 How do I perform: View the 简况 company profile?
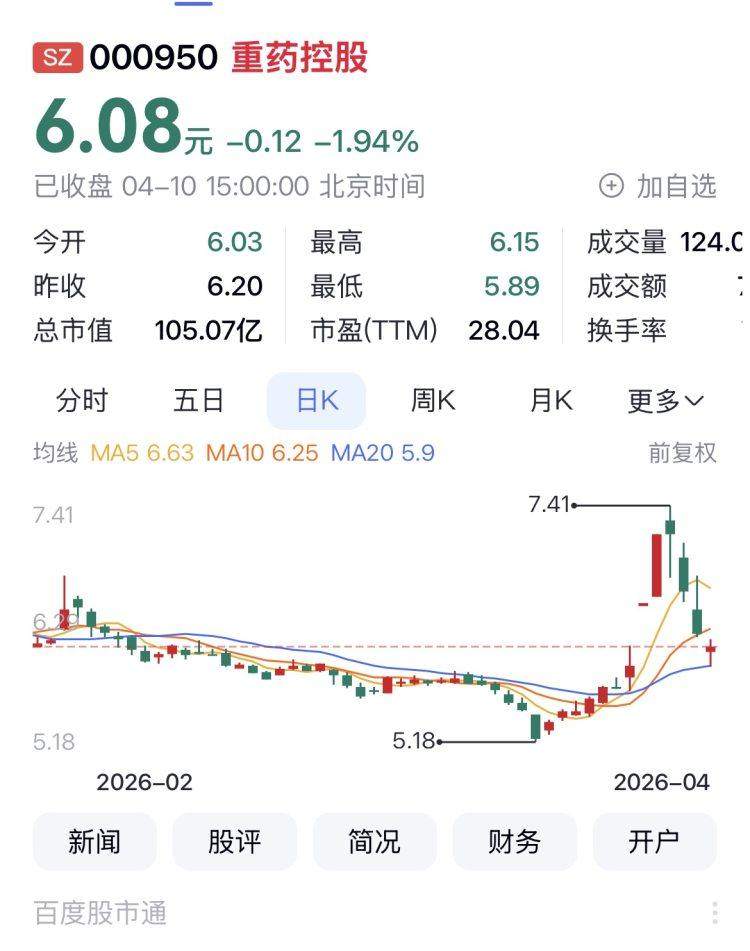pos(374,841)
